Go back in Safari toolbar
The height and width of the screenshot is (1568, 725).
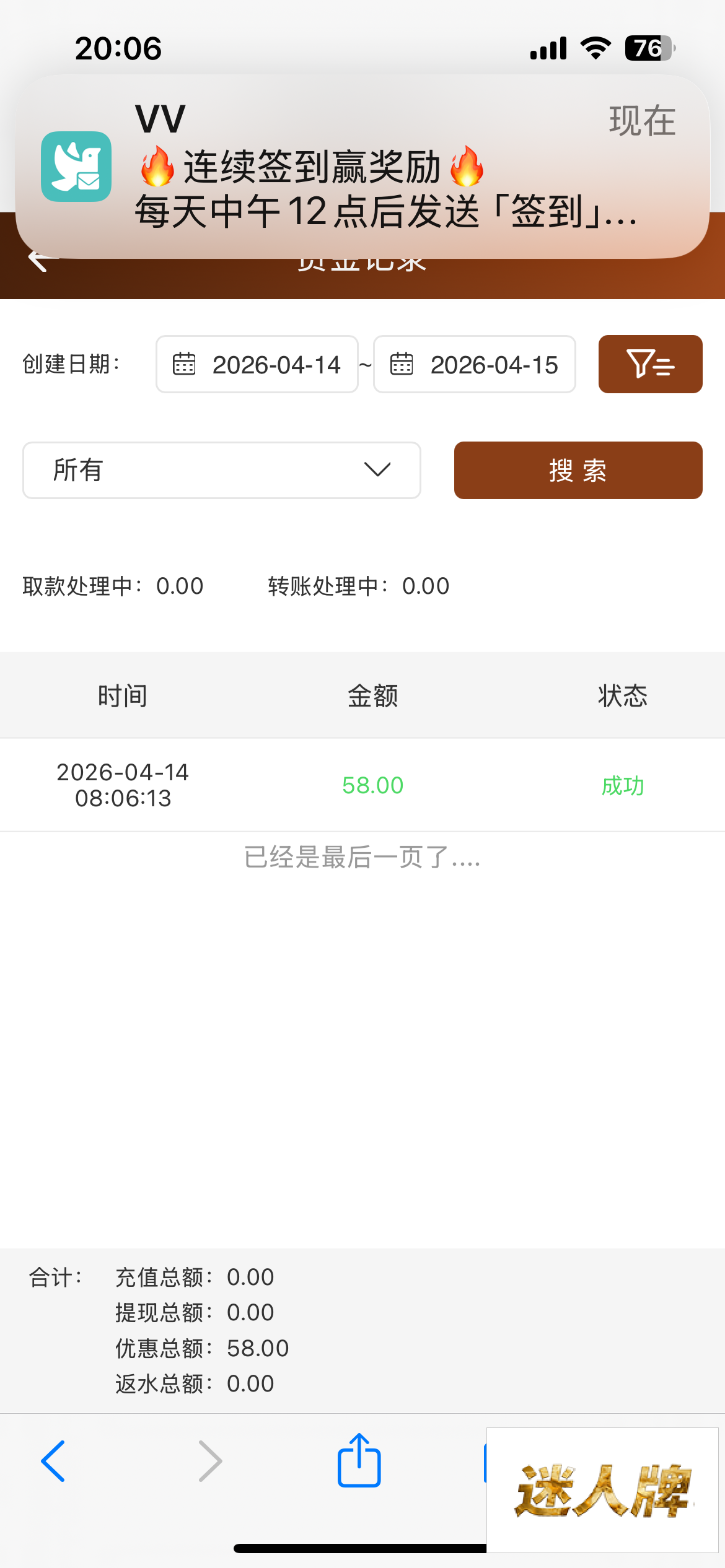pos(53,1461)
